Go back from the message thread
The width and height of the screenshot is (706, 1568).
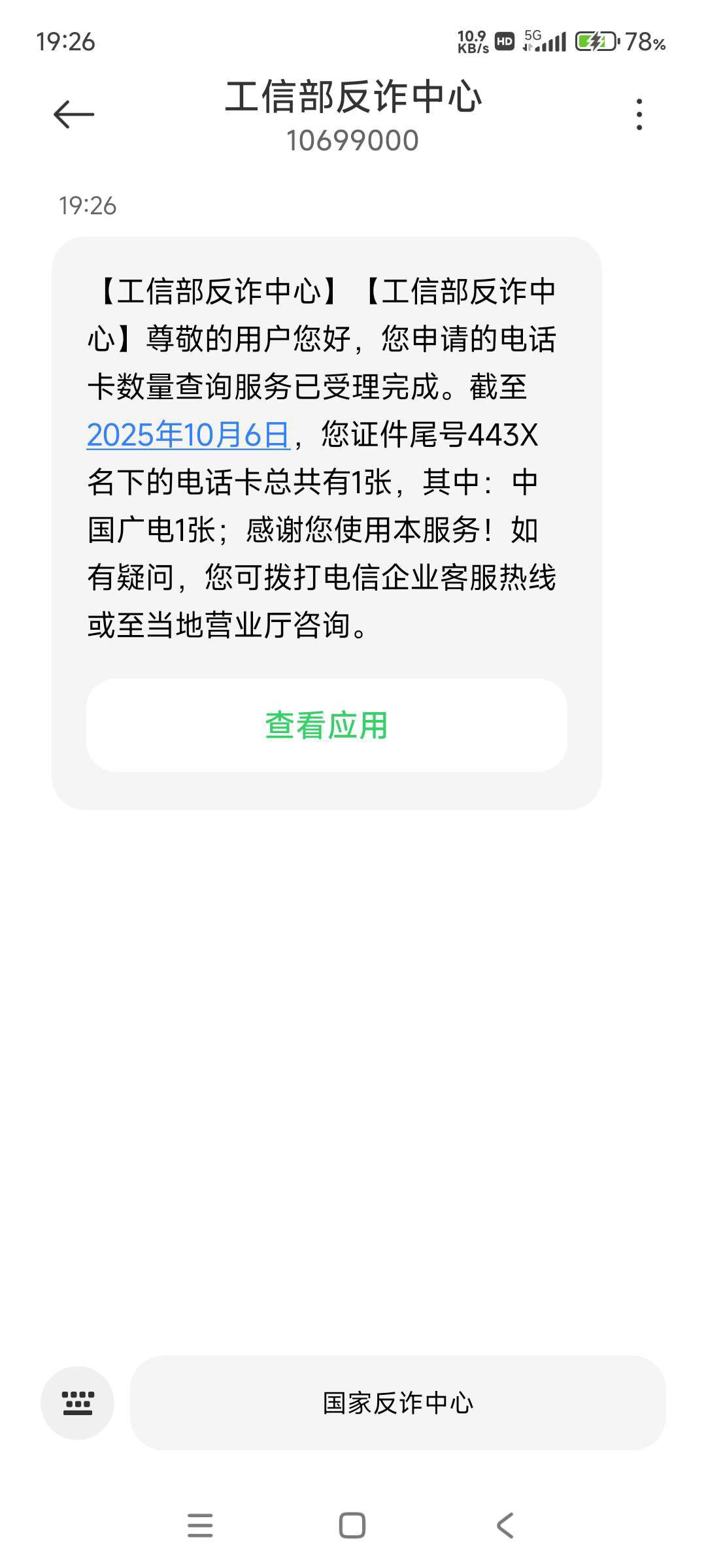click(x=73, y=114)
